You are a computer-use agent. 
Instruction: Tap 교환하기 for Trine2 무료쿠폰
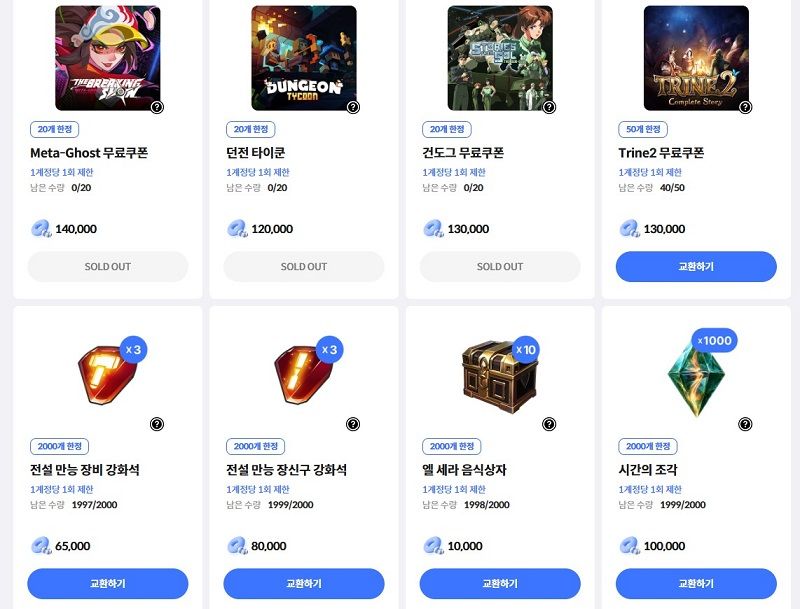pos(696,266)
